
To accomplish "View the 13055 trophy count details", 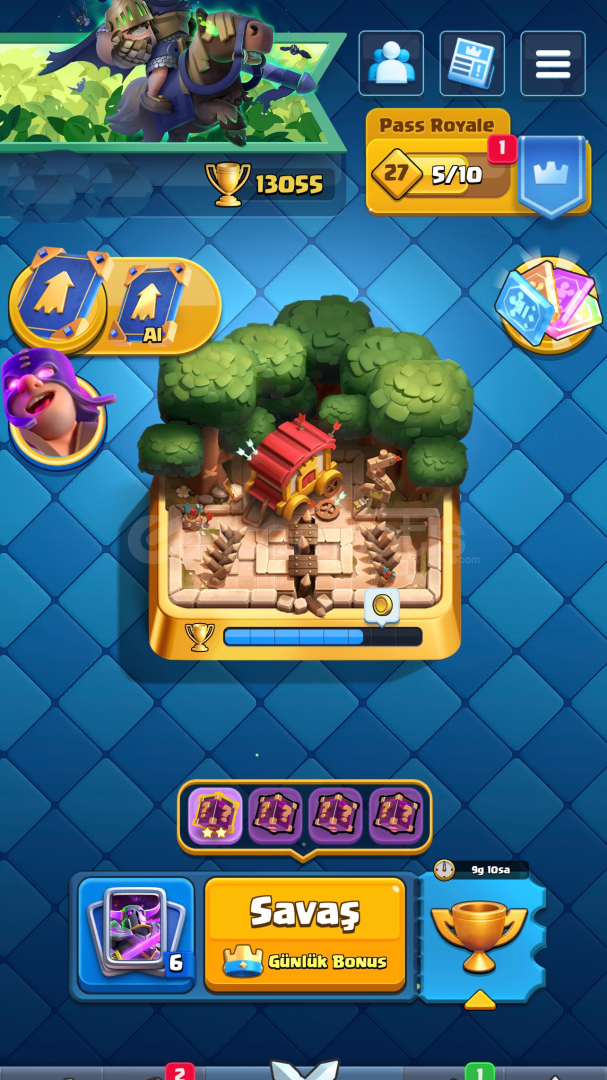I will pos(270,185).
